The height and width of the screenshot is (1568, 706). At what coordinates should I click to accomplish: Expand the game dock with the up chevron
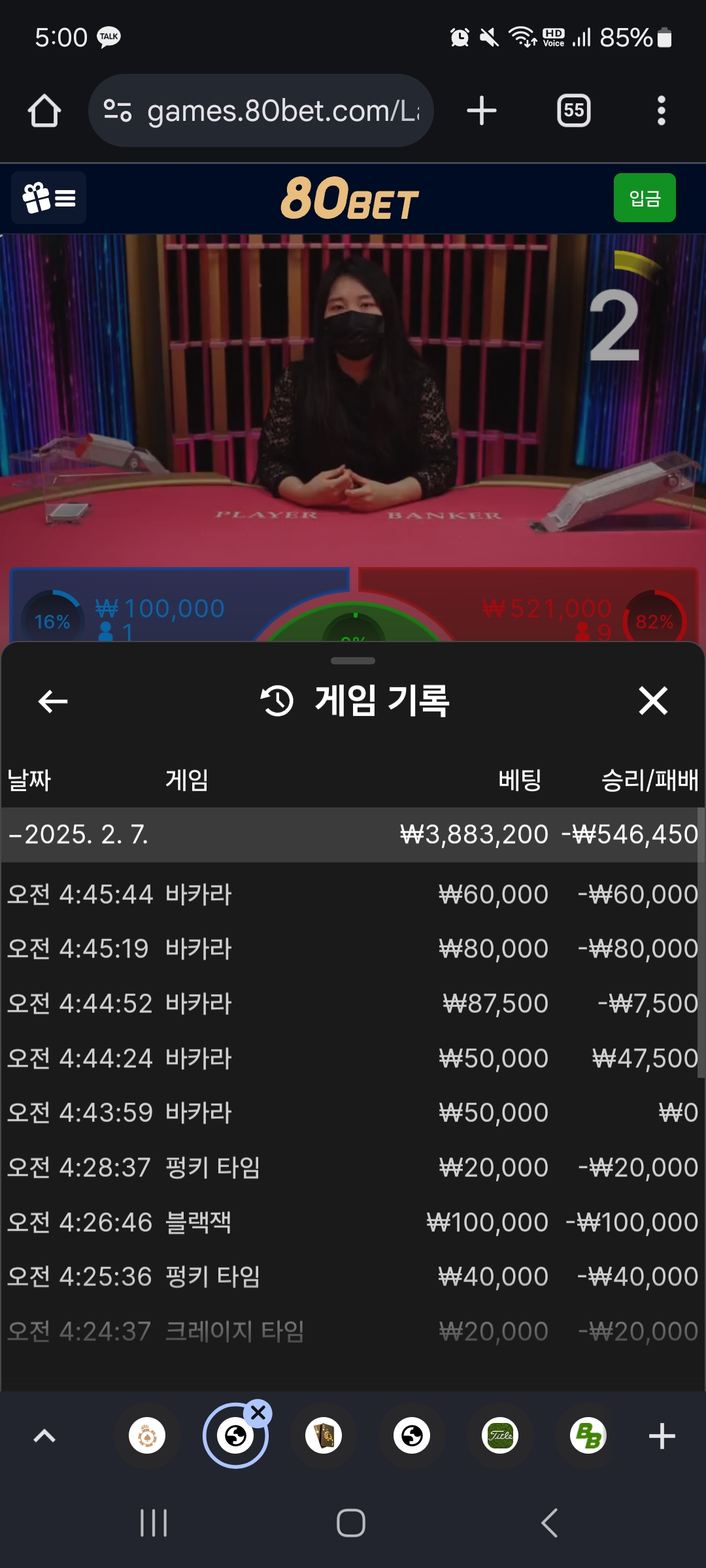44,1436
